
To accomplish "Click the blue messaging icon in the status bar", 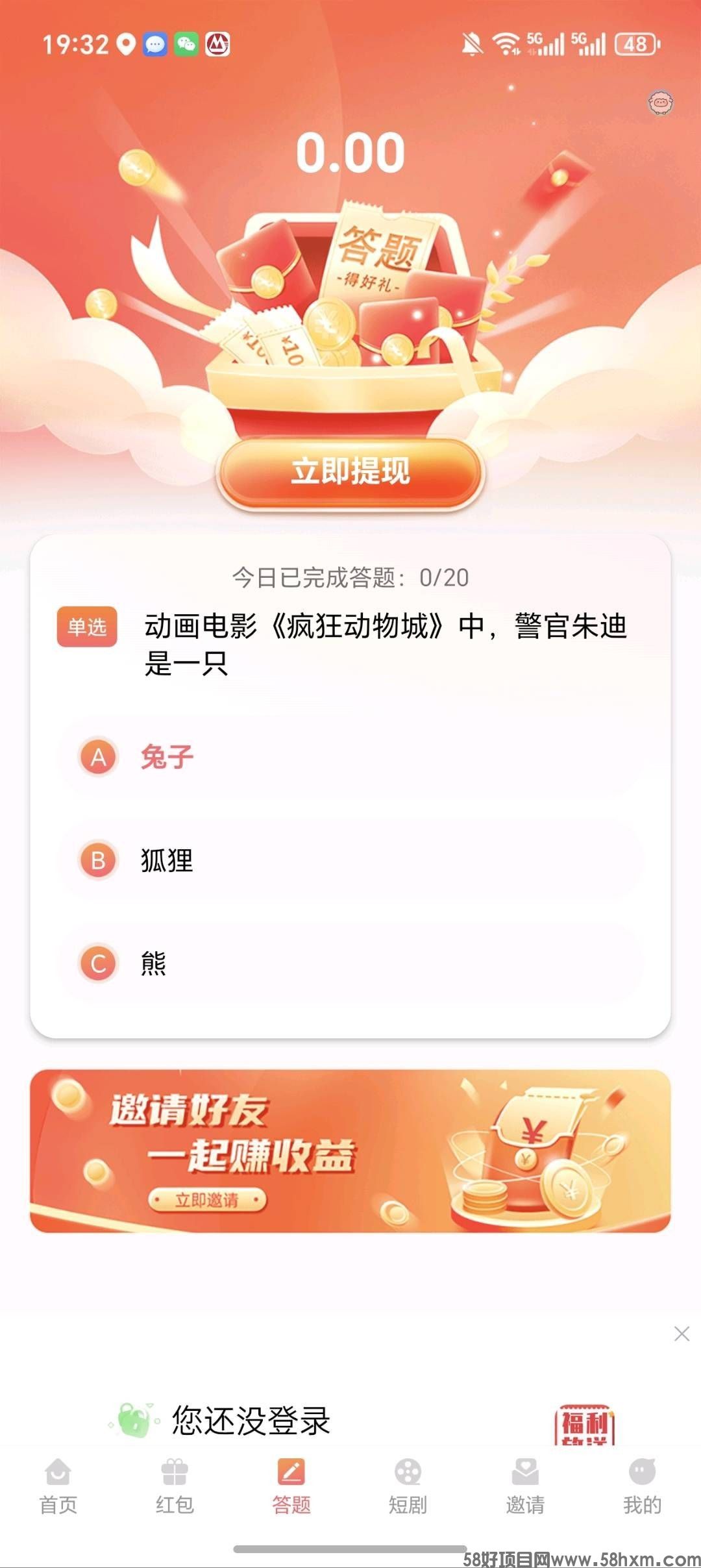I will tap(154, 45).
